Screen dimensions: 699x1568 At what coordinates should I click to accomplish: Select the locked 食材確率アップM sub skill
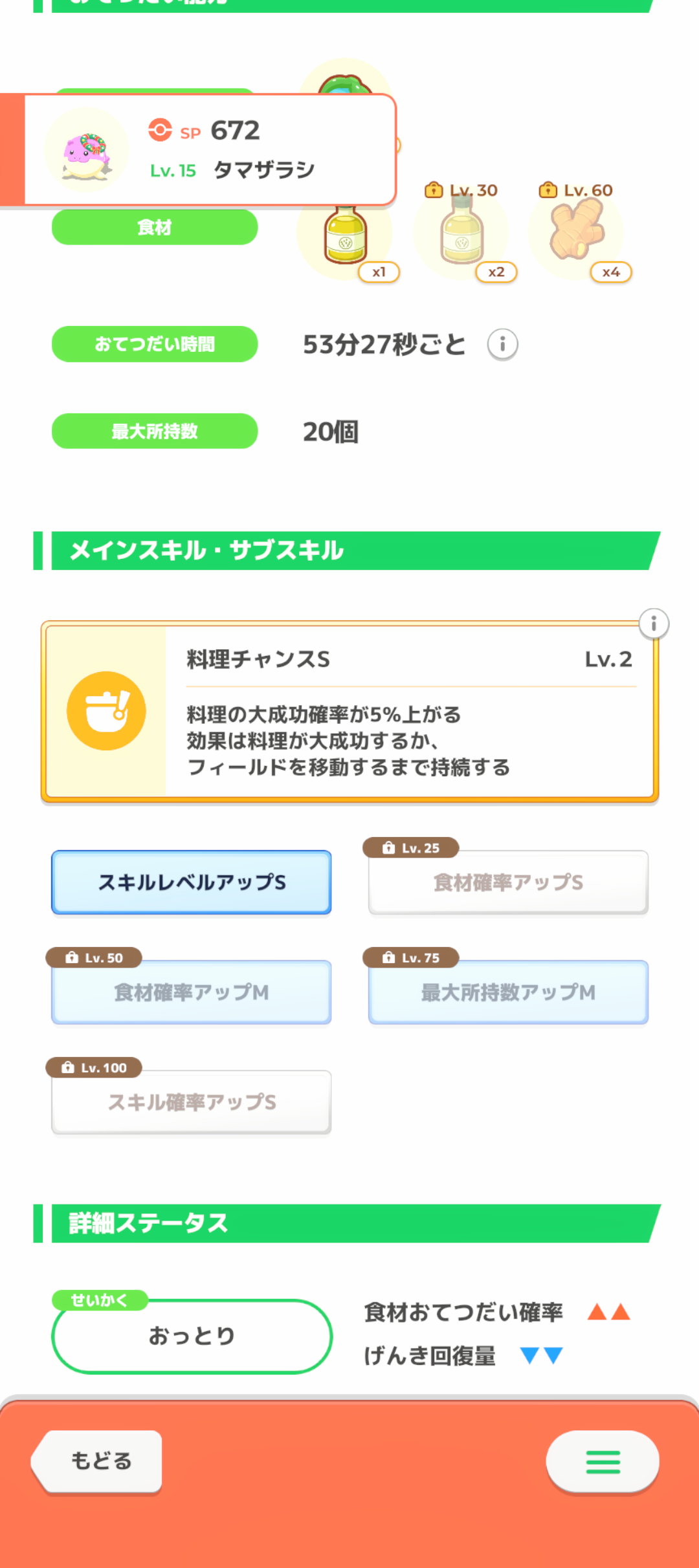192,992
